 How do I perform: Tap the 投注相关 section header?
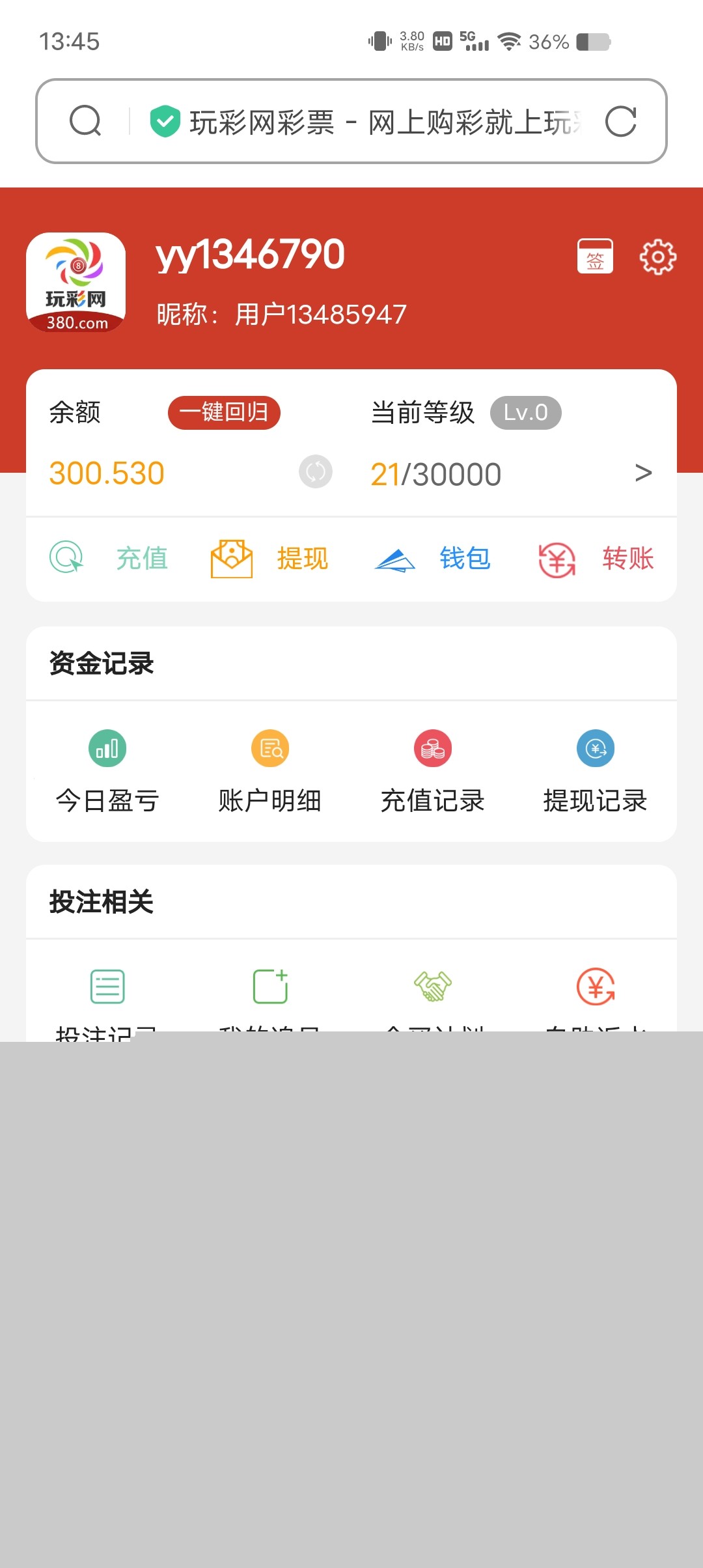pos(101,903)
